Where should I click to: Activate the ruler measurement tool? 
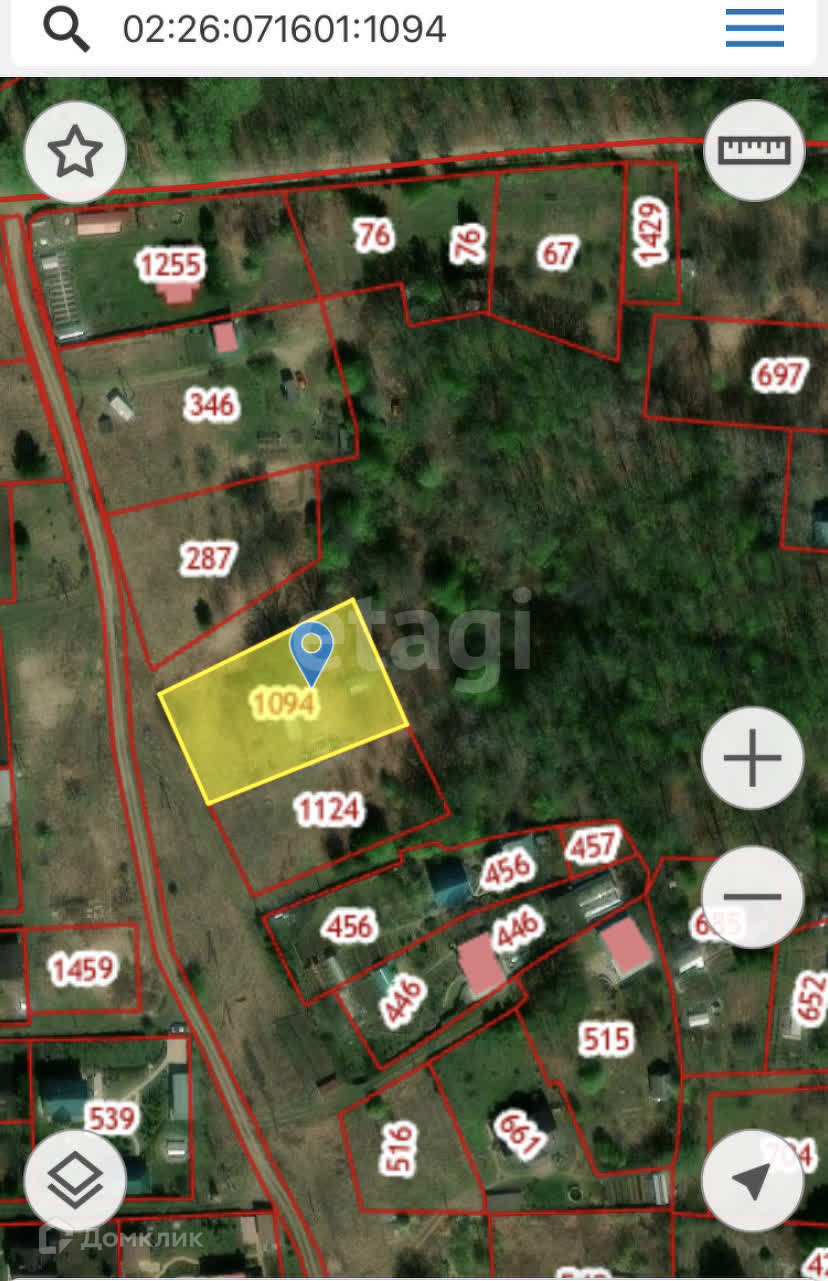[754, 151]
